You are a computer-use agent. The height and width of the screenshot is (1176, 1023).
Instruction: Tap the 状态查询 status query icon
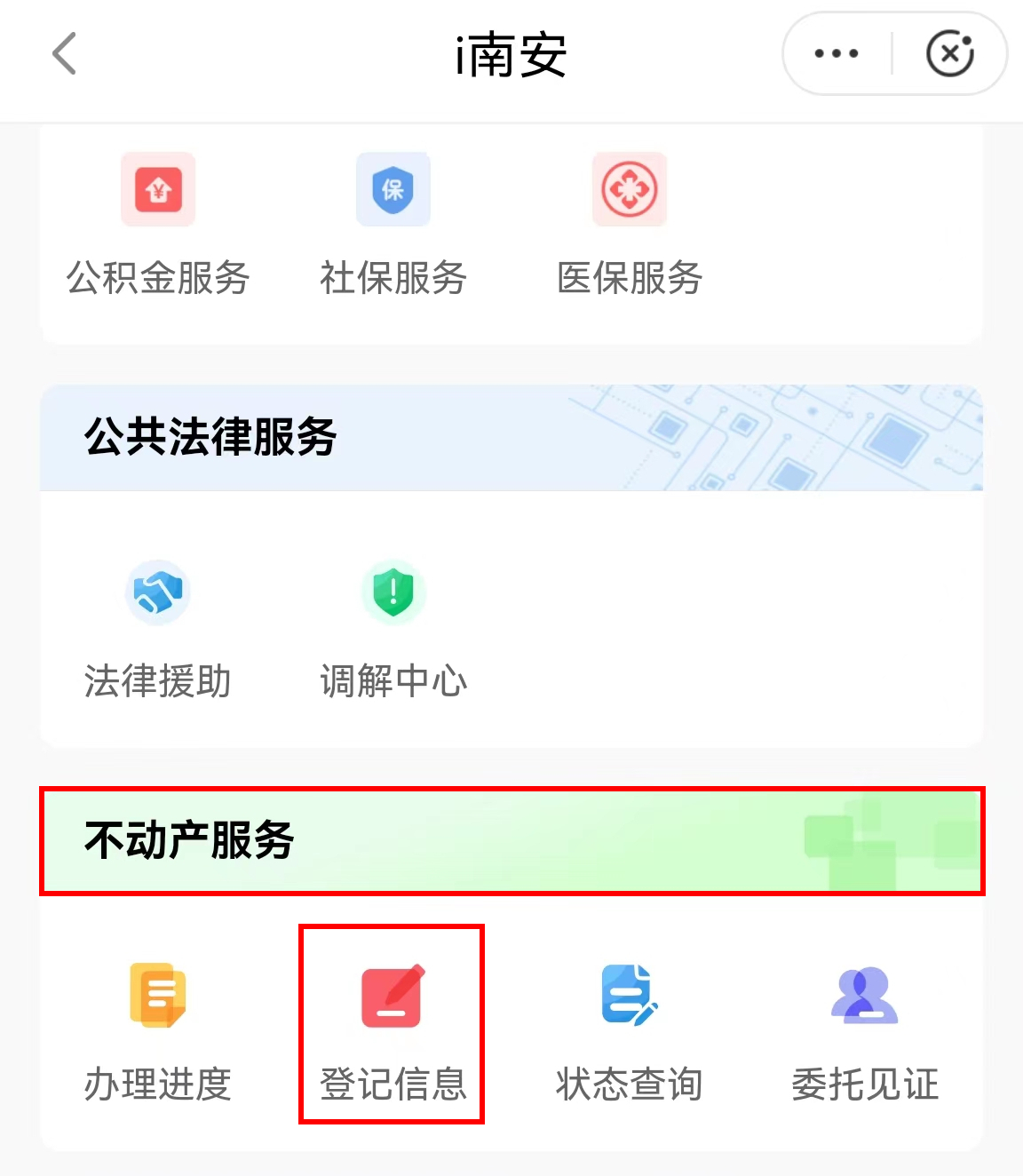click(x=629, y=995)
